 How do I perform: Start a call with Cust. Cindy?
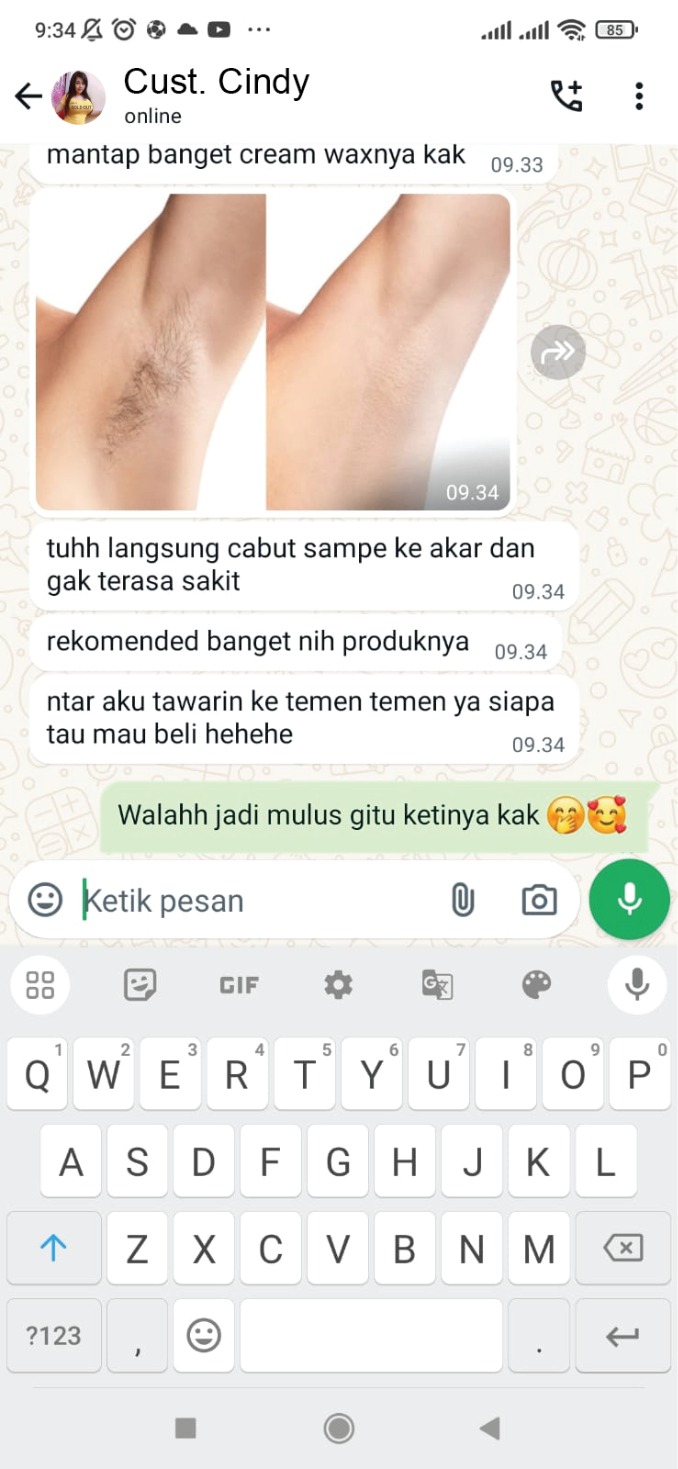(566, 96)
